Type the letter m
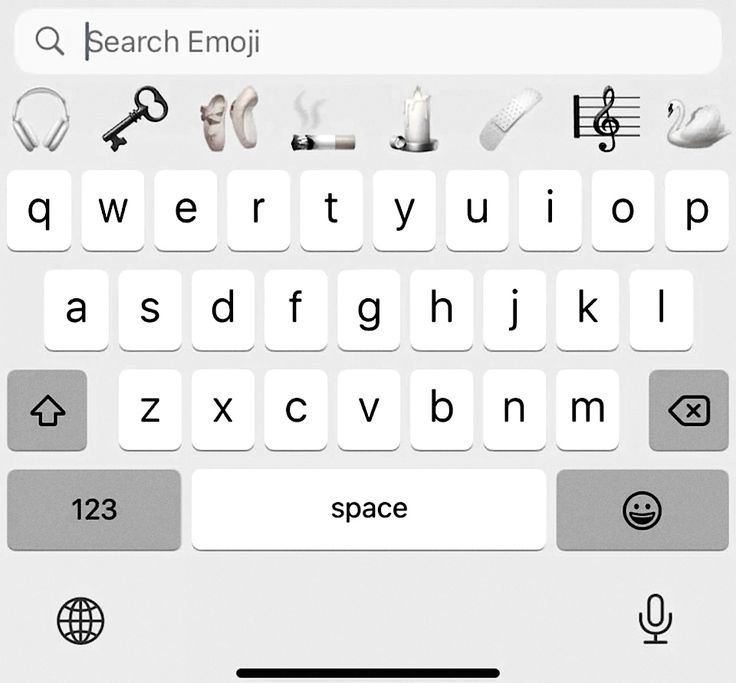 coord(588,410)
